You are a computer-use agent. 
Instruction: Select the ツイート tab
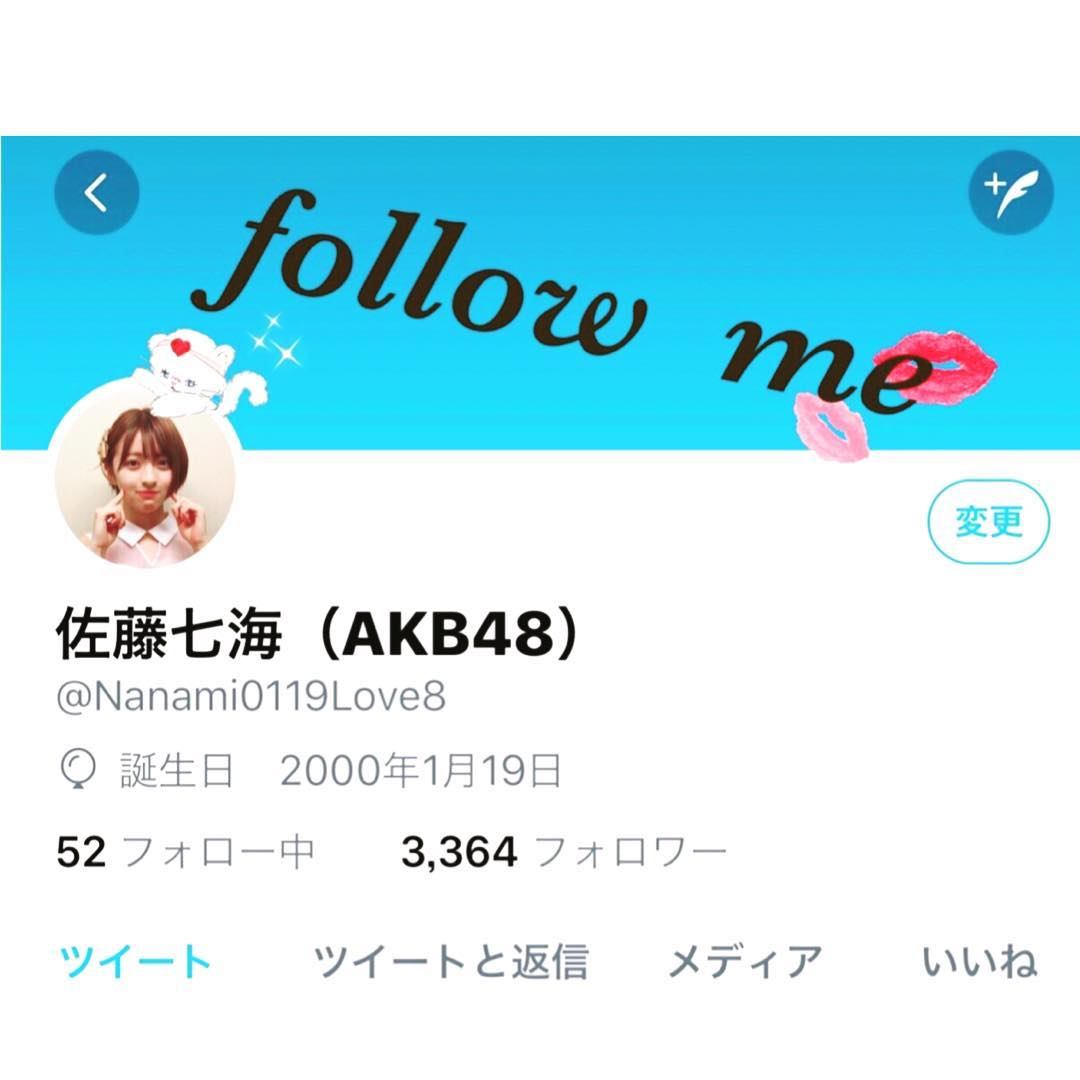coord(136,961)
